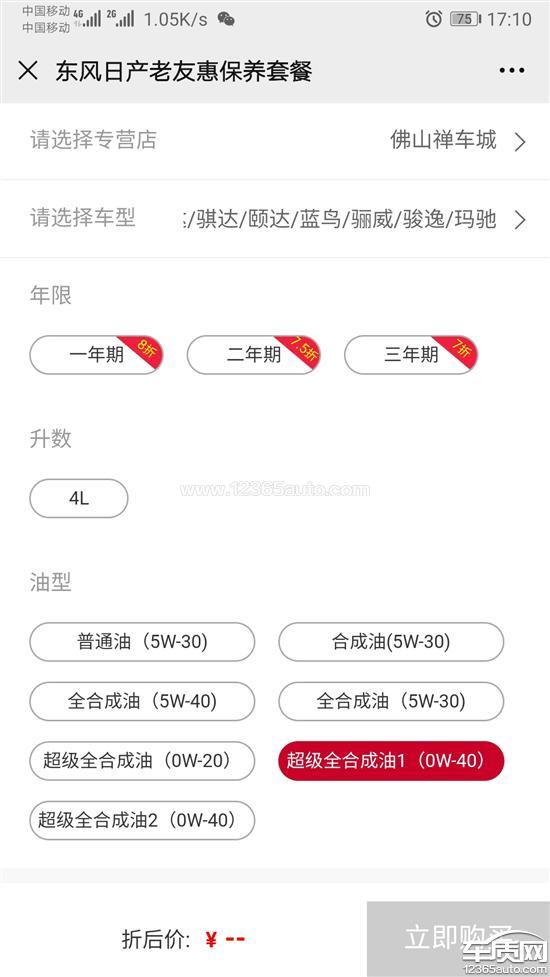This screenshot has height=977, width=550.
Task: Select the 一年期 8折 option
Action: (96, 355)
